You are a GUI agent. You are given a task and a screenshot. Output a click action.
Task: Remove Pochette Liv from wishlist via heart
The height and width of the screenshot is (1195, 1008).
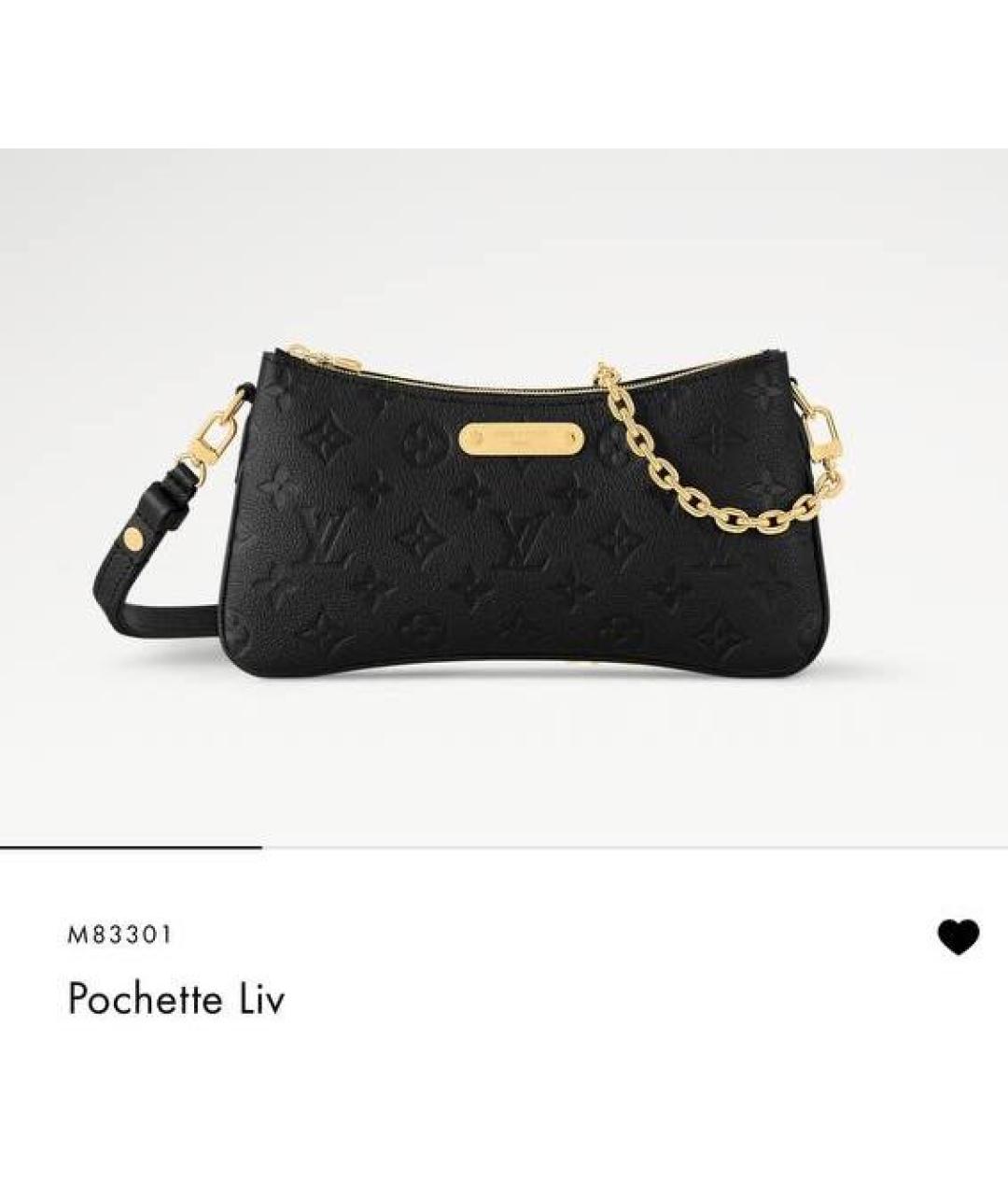tap(958, 936)
